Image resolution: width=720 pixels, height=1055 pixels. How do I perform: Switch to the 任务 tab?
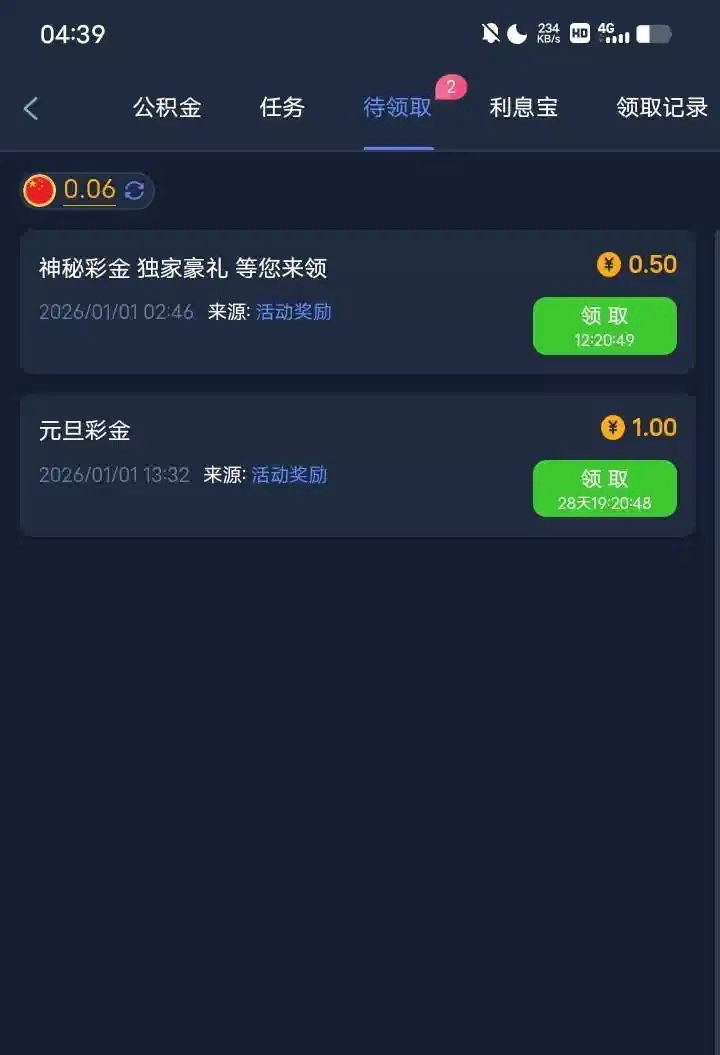coord(282,108)
